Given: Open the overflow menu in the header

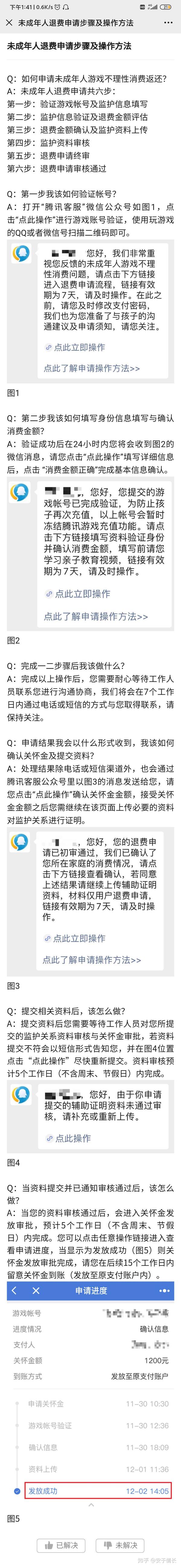Looking at the screenshot, I should [168, 23].
